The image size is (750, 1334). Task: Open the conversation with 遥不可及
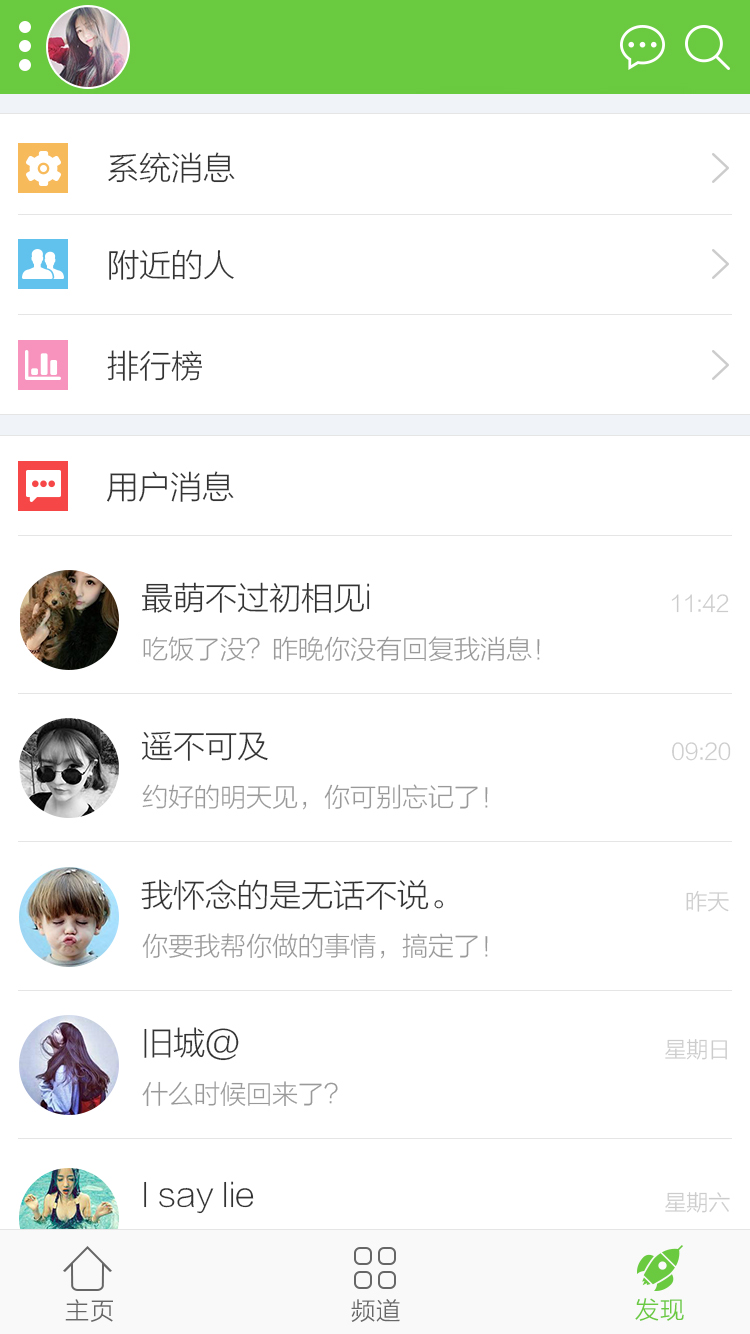375,768
